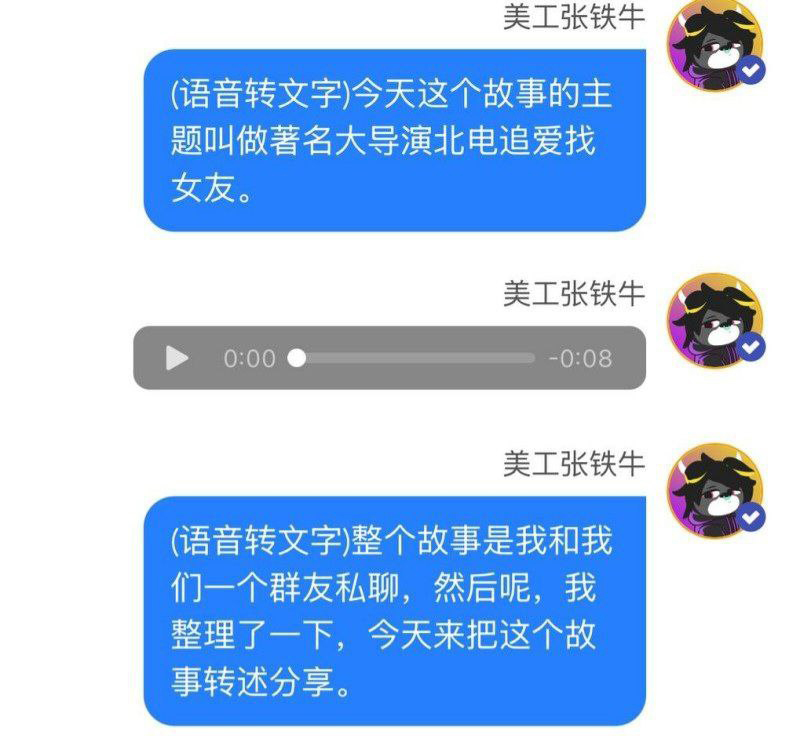Screen dimensions: 800x751
Task: Open sender avatar beside the 北电追爱 message
Action: point(714,45)
